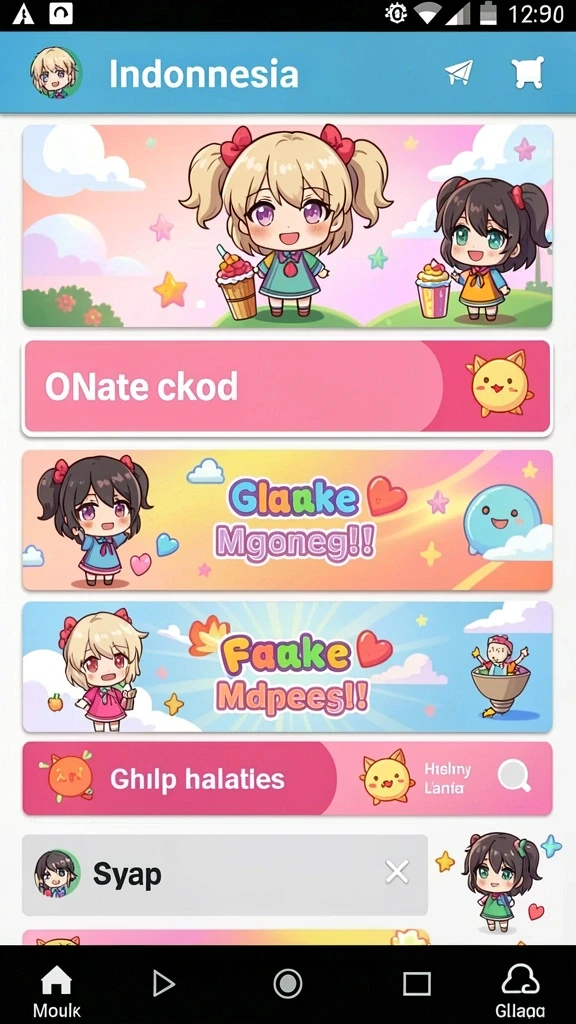Open the Syap row

[225, 874]
